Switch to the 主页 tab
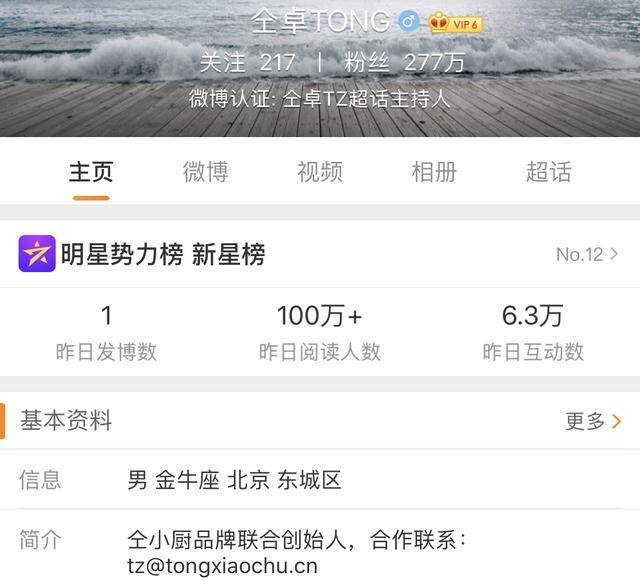Viewport: 640px width, 587px height. click(91, 172)
